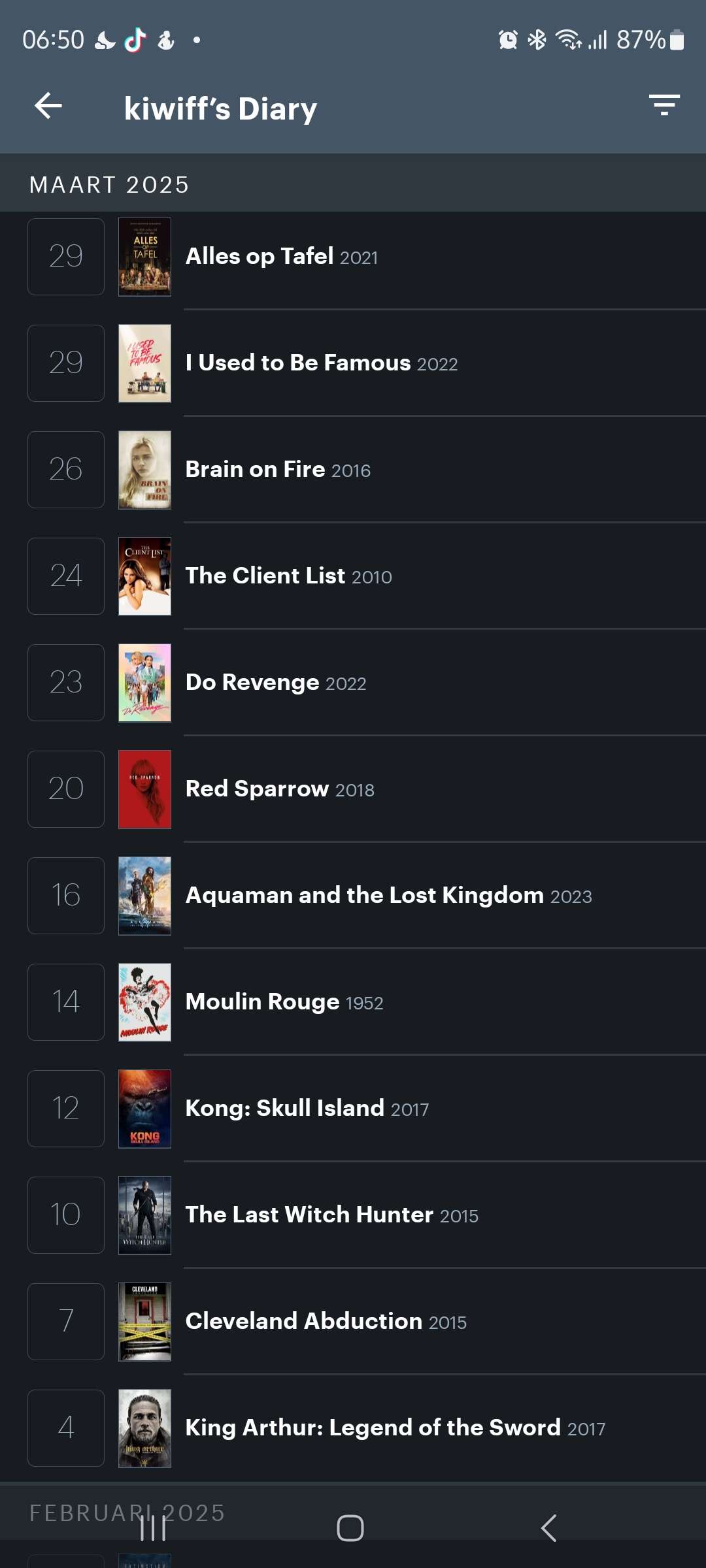
Task: Open I Used to Be Famous entry
Action: pyautogui.click(x=353, y=363)
